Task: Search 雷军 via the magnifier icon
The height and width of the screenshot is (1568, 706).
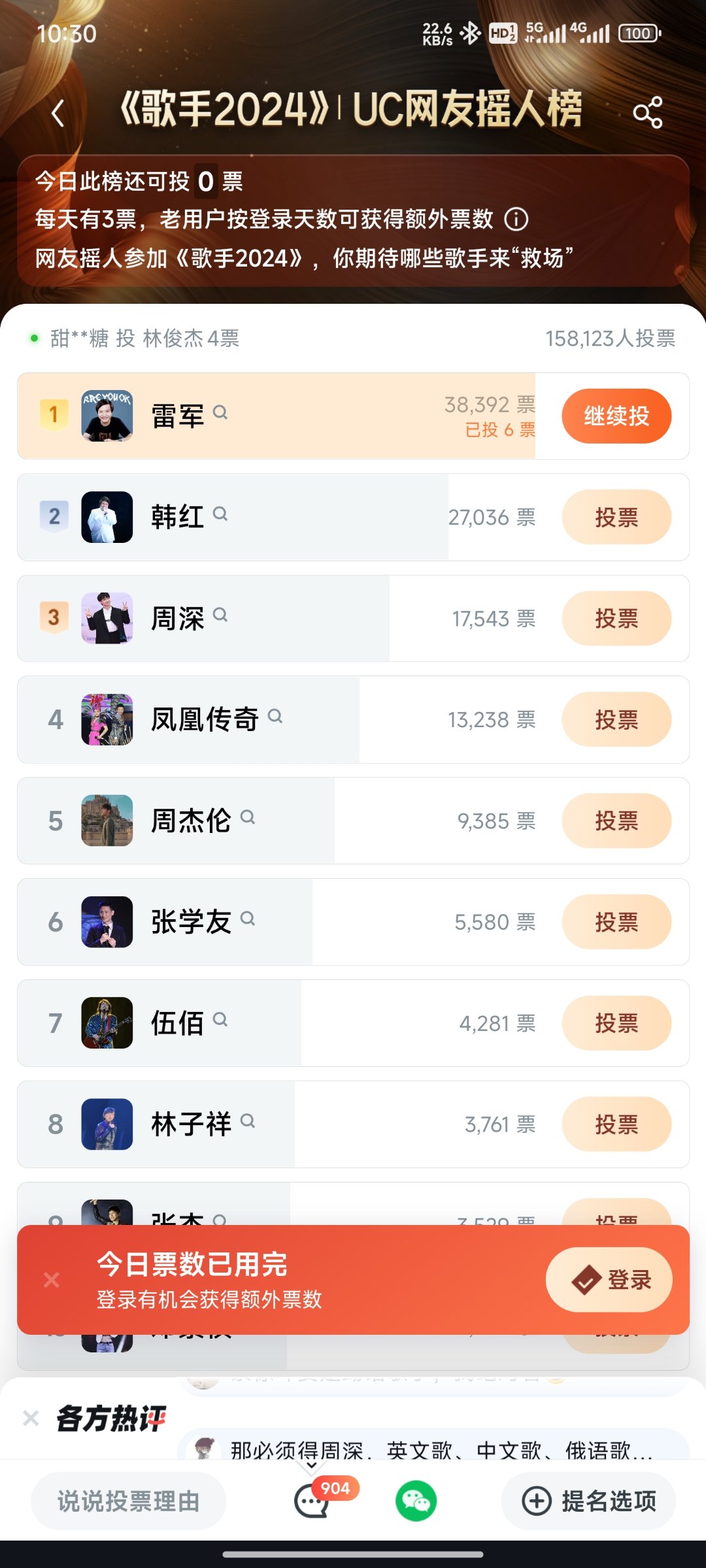Action: (x=220, y=412)
